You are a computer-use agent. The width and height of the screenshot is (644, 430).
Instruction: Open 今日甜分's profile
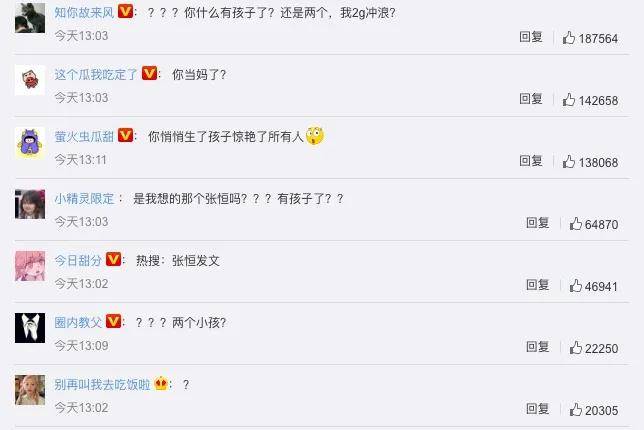[78, 260]
